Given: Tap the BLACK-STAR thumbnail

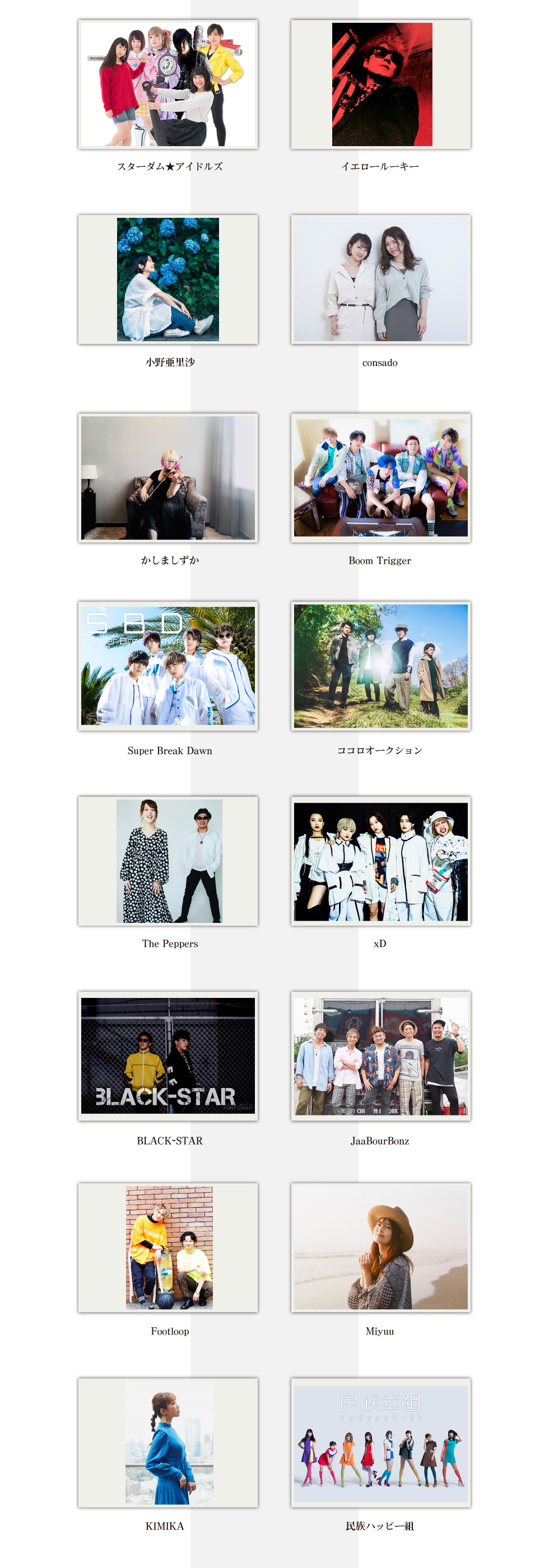Looking at the screenshot, I should point(168,1056).
